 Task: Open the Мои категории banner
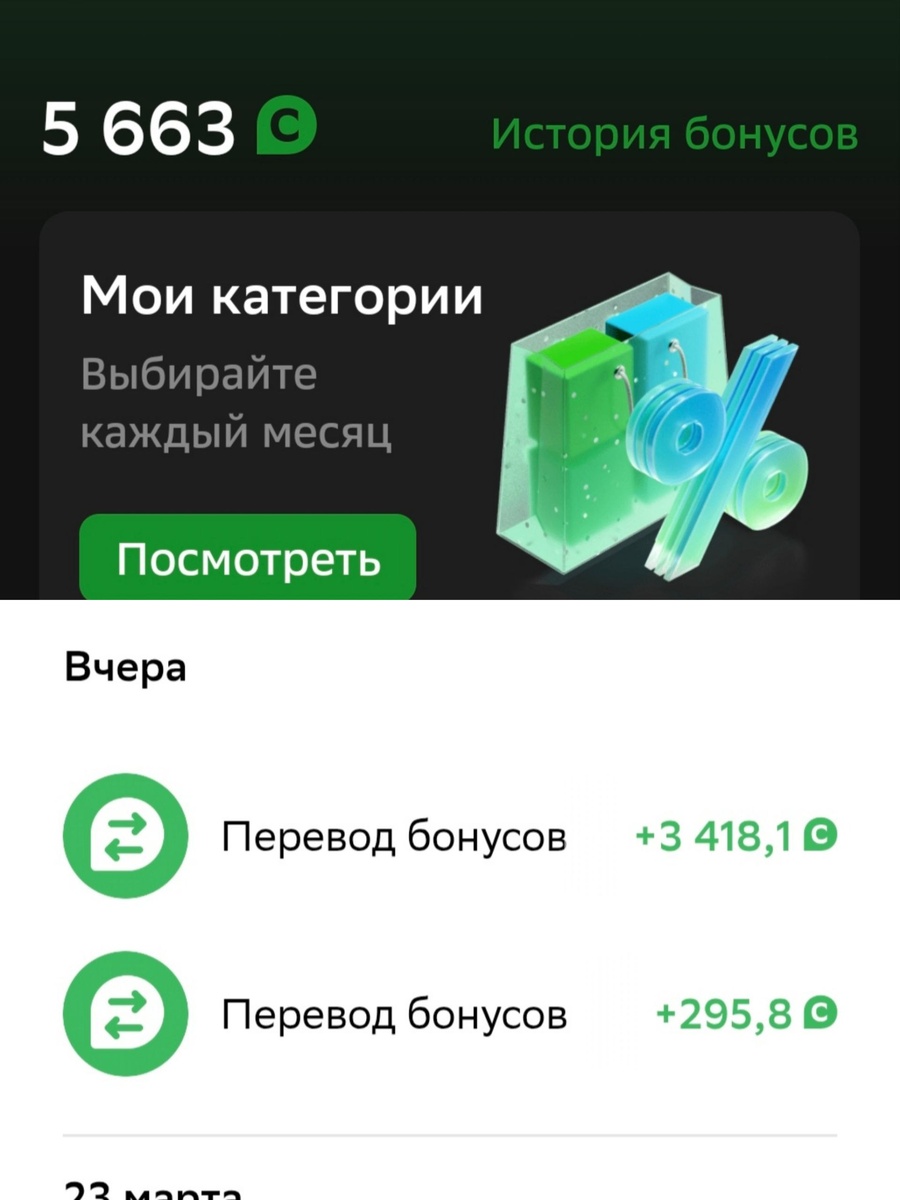click(x=450, y=400)
